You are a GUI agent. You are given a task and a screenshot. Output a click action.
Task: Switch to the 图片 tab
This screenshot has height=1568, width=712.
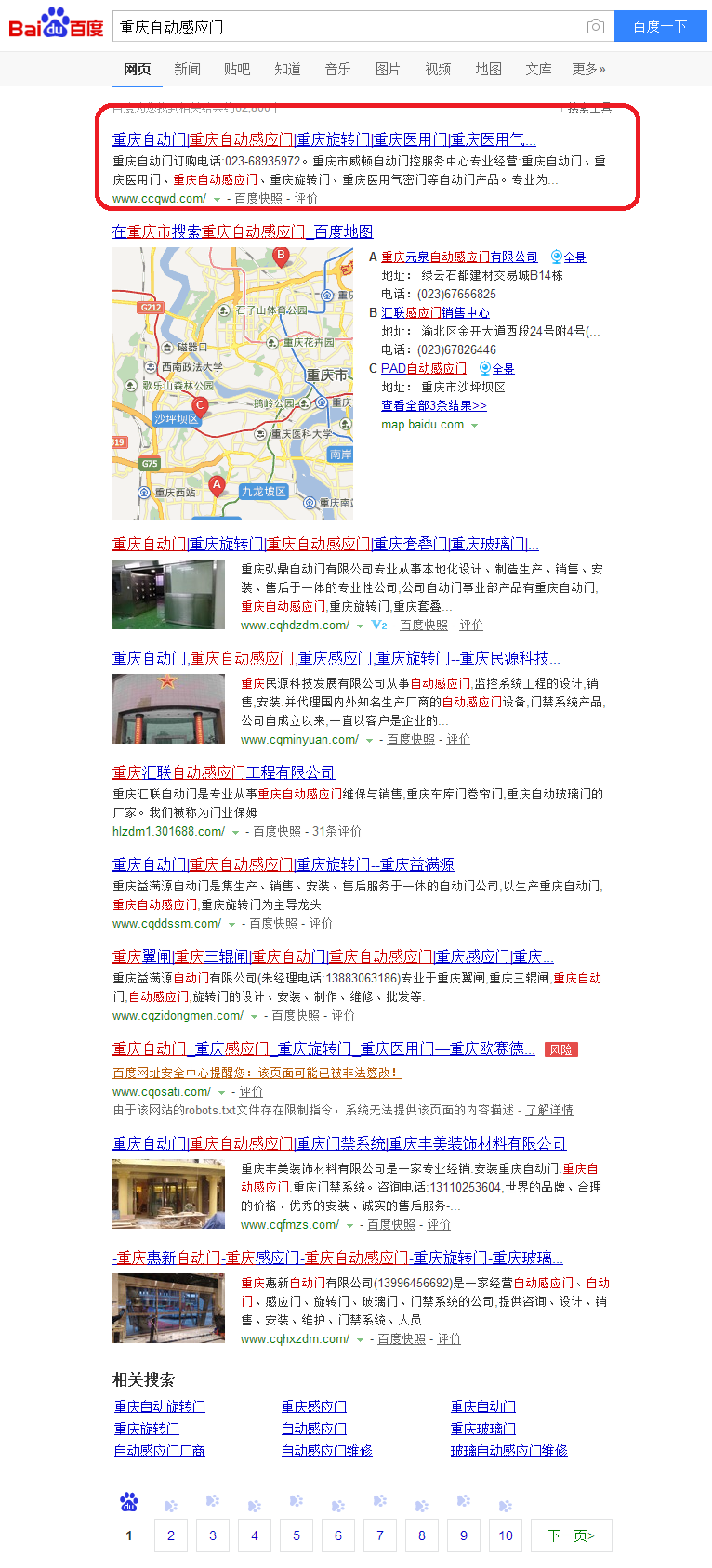point(388,69)
